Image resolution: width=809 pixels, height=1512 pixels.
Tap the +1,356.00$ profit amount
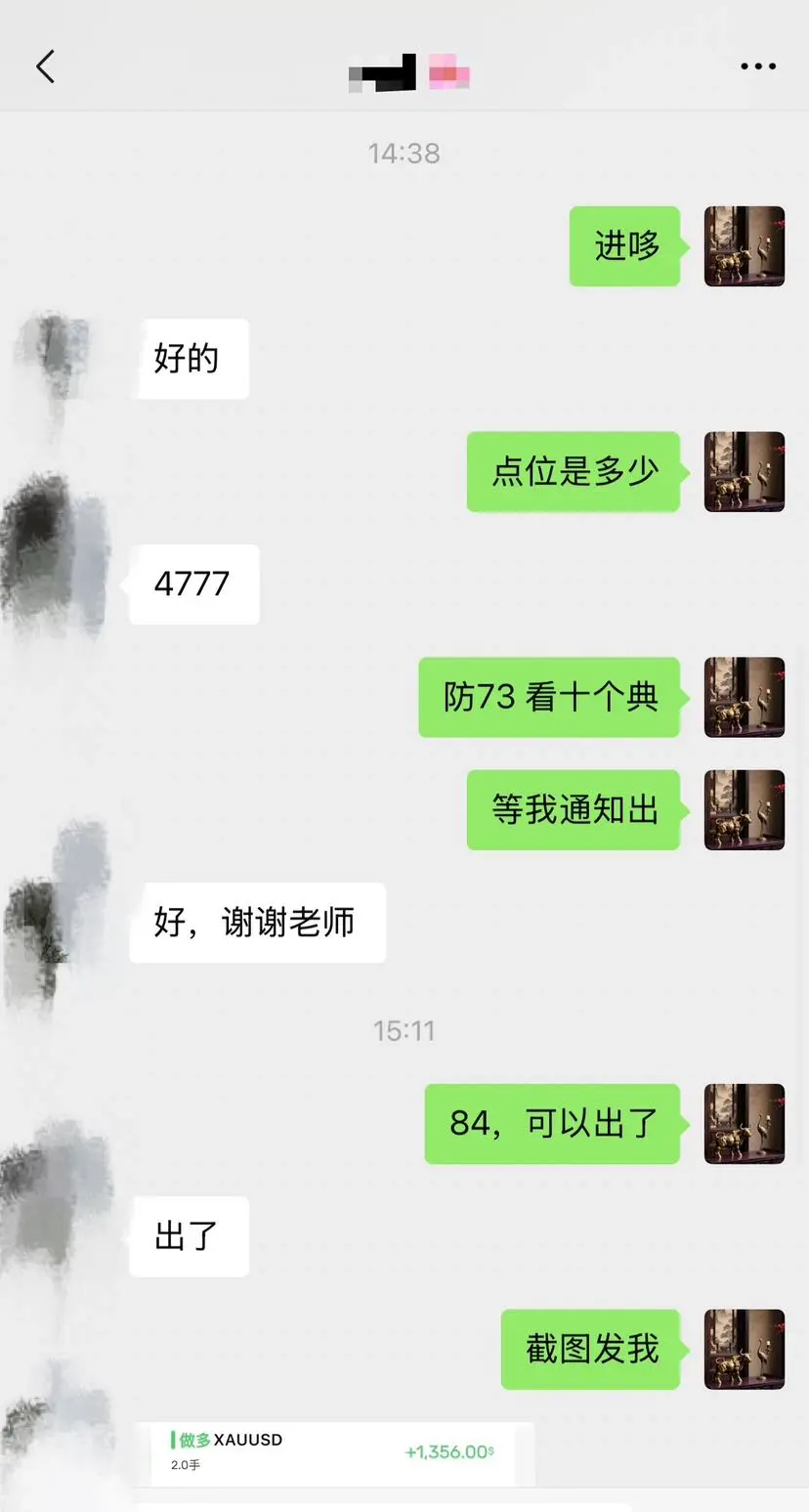448,1453
